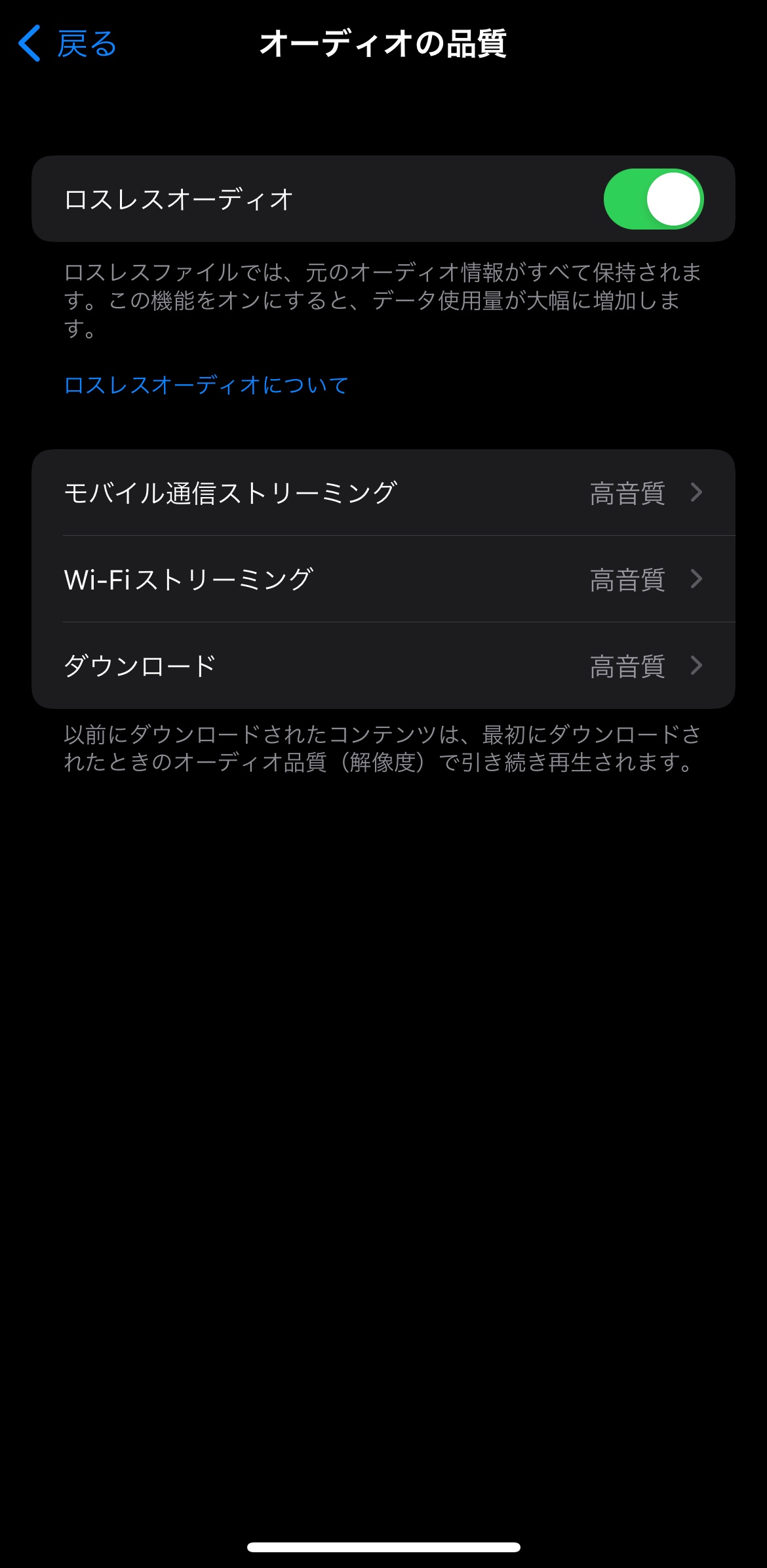Turn off the ロスレスオーディオ switch
This screenshot has width=767, height=1568.
(x=653, y=199)
